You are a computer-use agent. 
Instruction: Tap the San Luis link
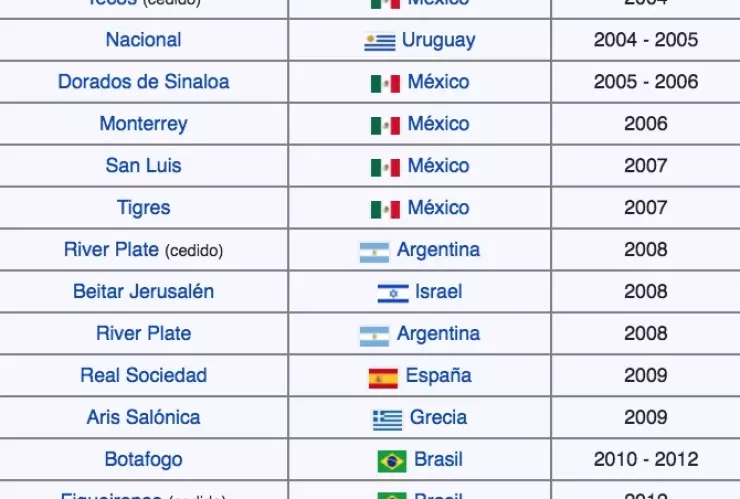click(143, 166)
